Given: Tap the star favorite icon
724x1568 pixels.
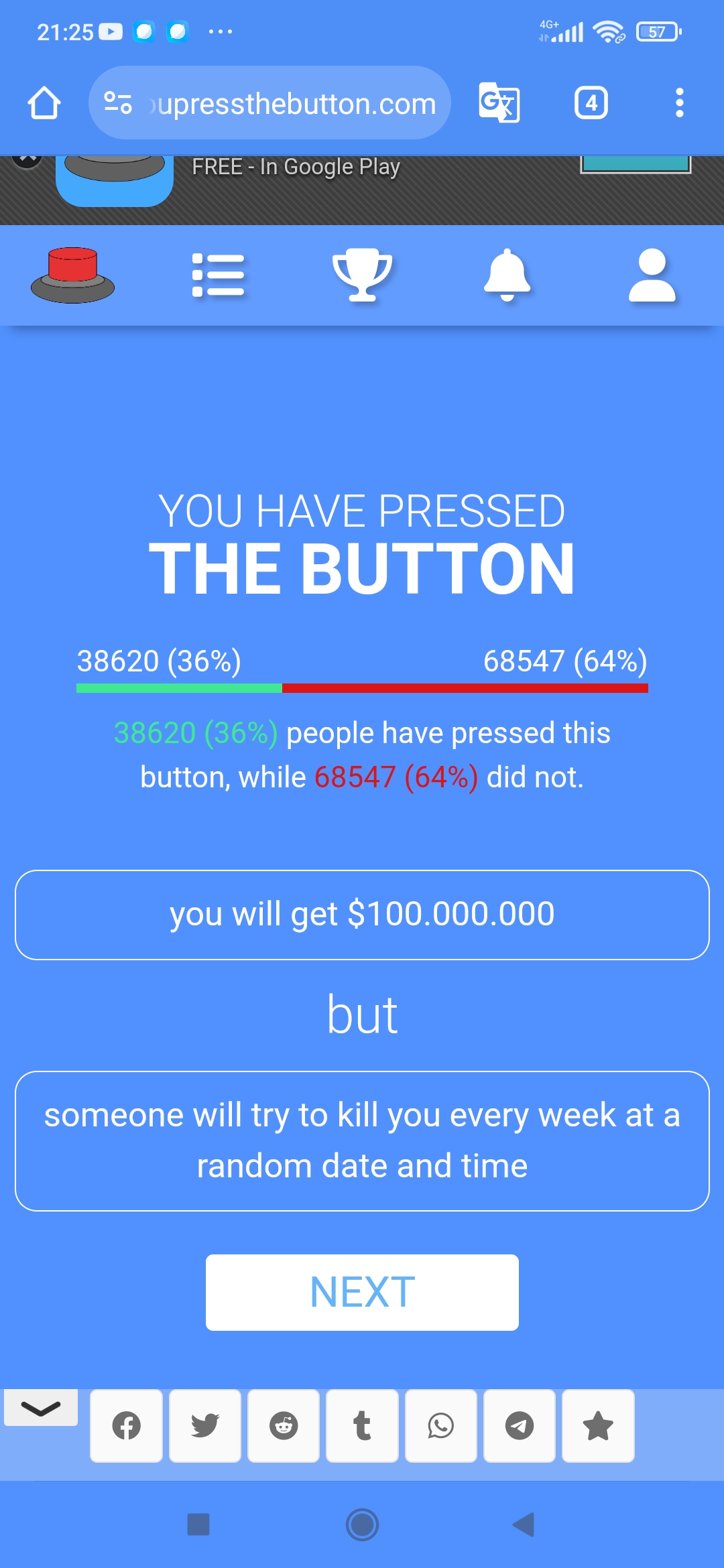Looking at the screenshot, I should tap(598, 1425).
